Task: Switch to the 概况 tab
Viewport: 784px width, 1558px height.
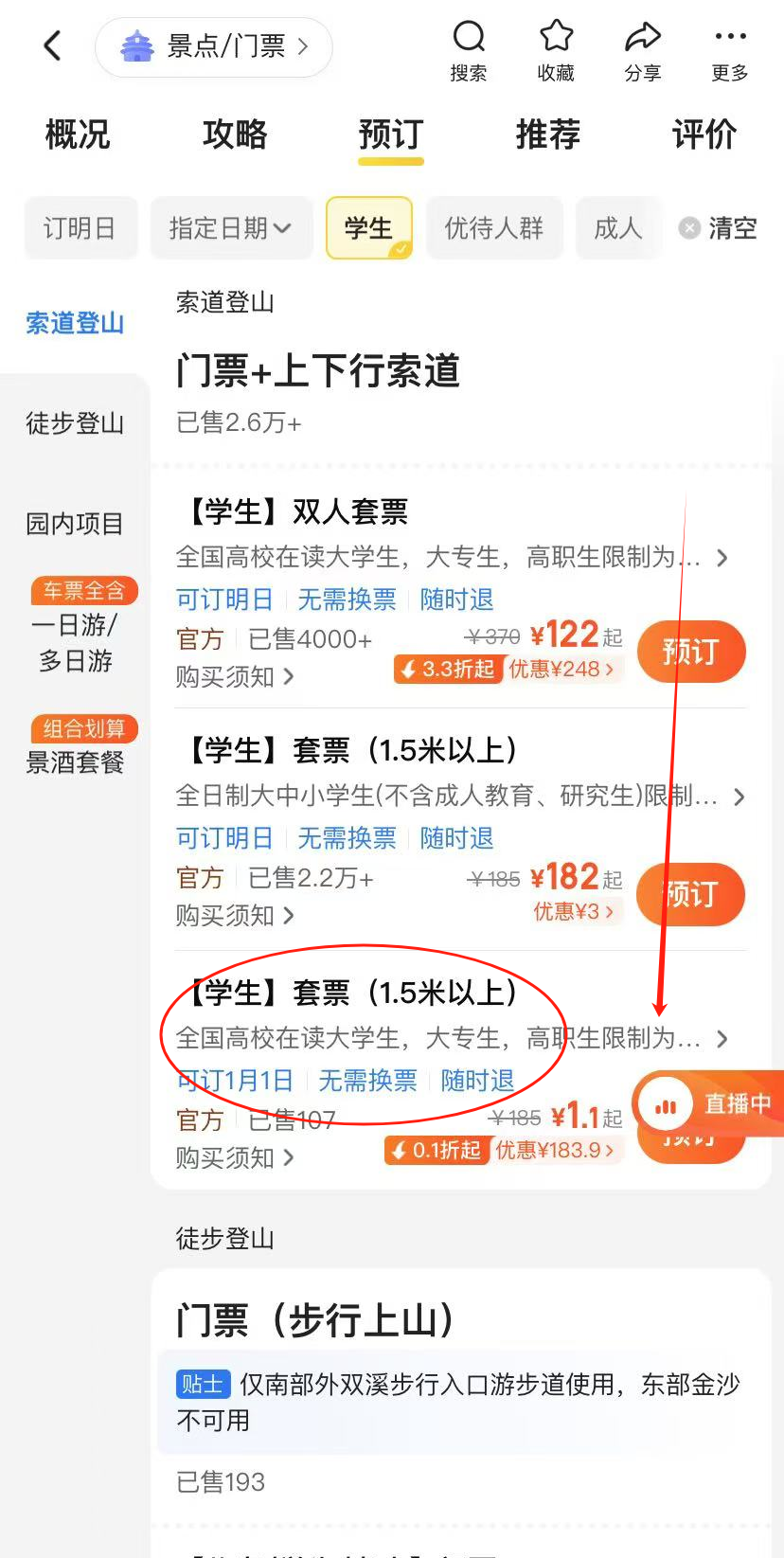Action: tap(78, 134)
